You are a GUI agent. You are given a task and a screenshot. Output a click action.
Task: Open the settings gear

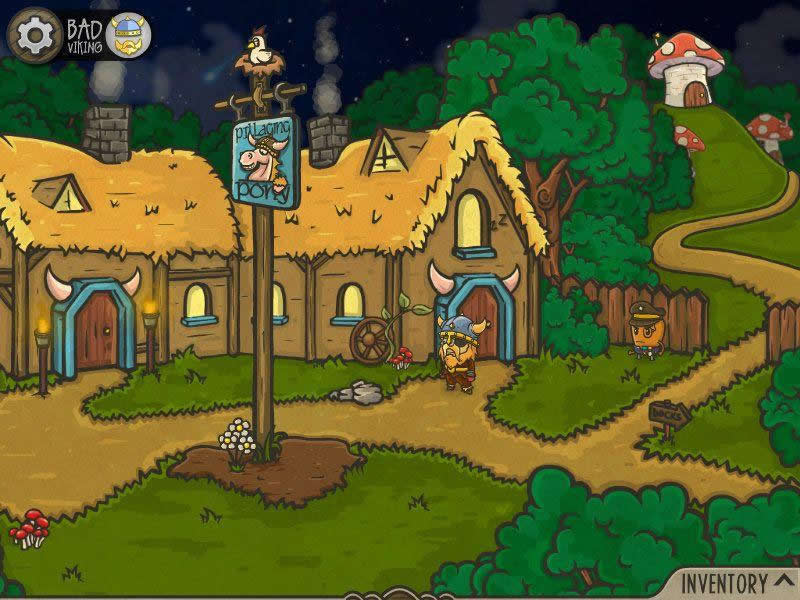point(33,35)
